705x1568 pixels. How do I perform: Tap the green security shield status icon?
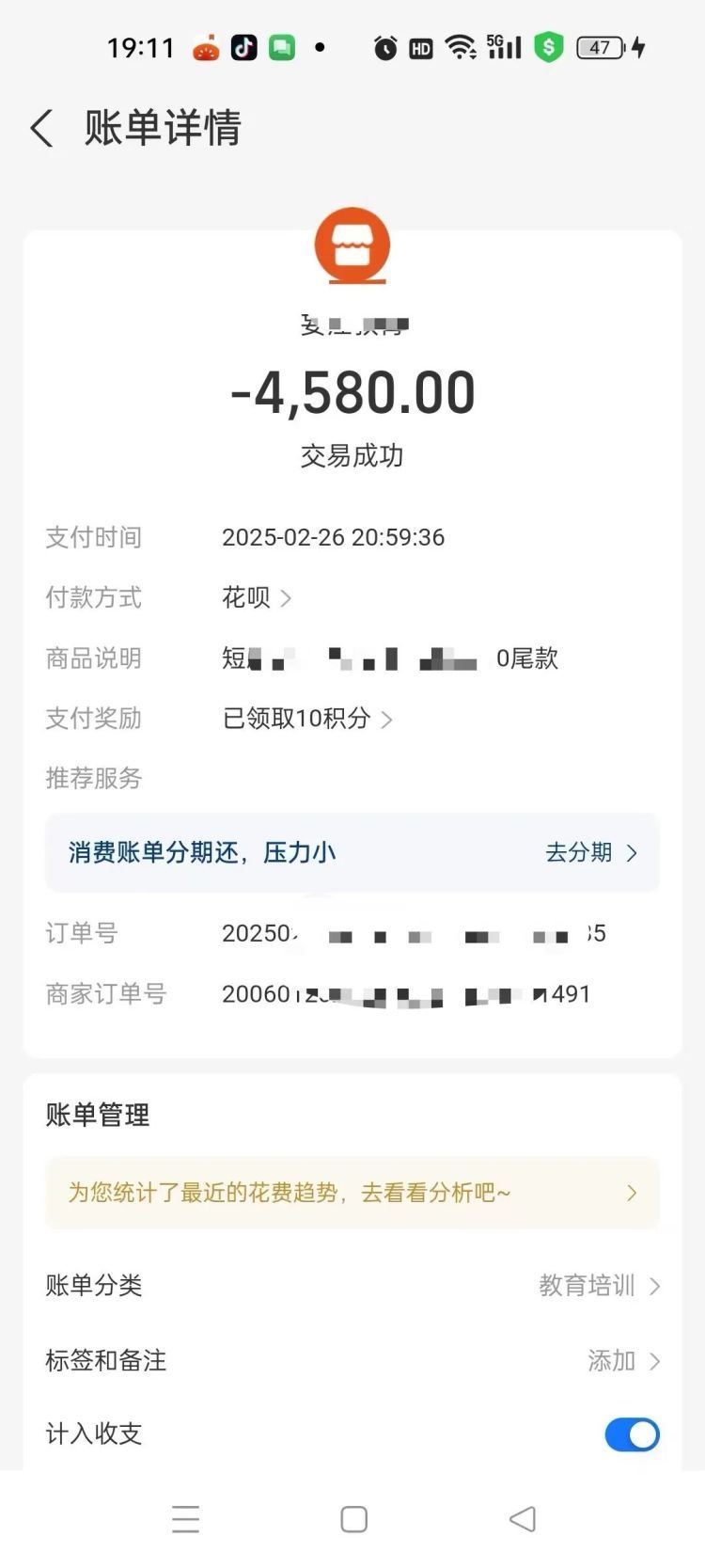[x=549, y=46]
